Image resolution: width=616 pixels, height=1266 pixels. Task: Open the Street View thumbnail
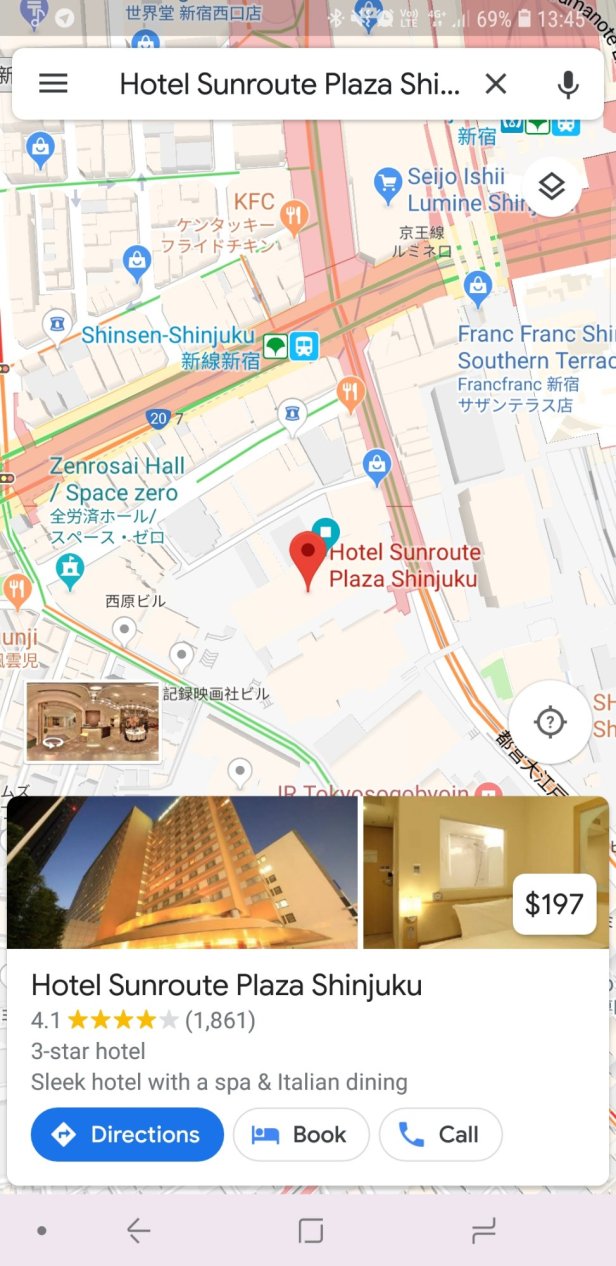tap(92, 722)
